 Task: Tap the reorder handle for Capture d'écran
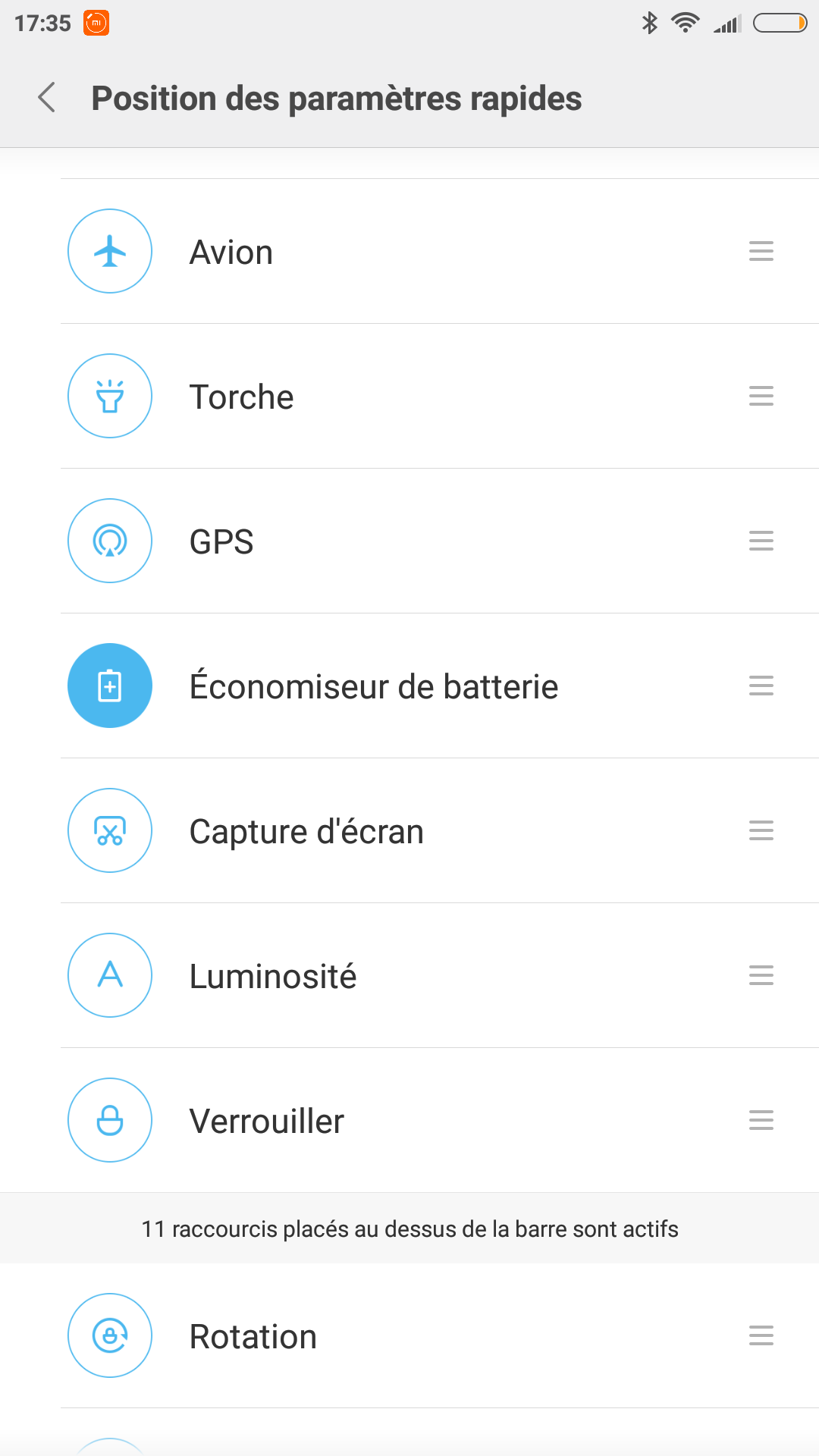pos(761,830)
